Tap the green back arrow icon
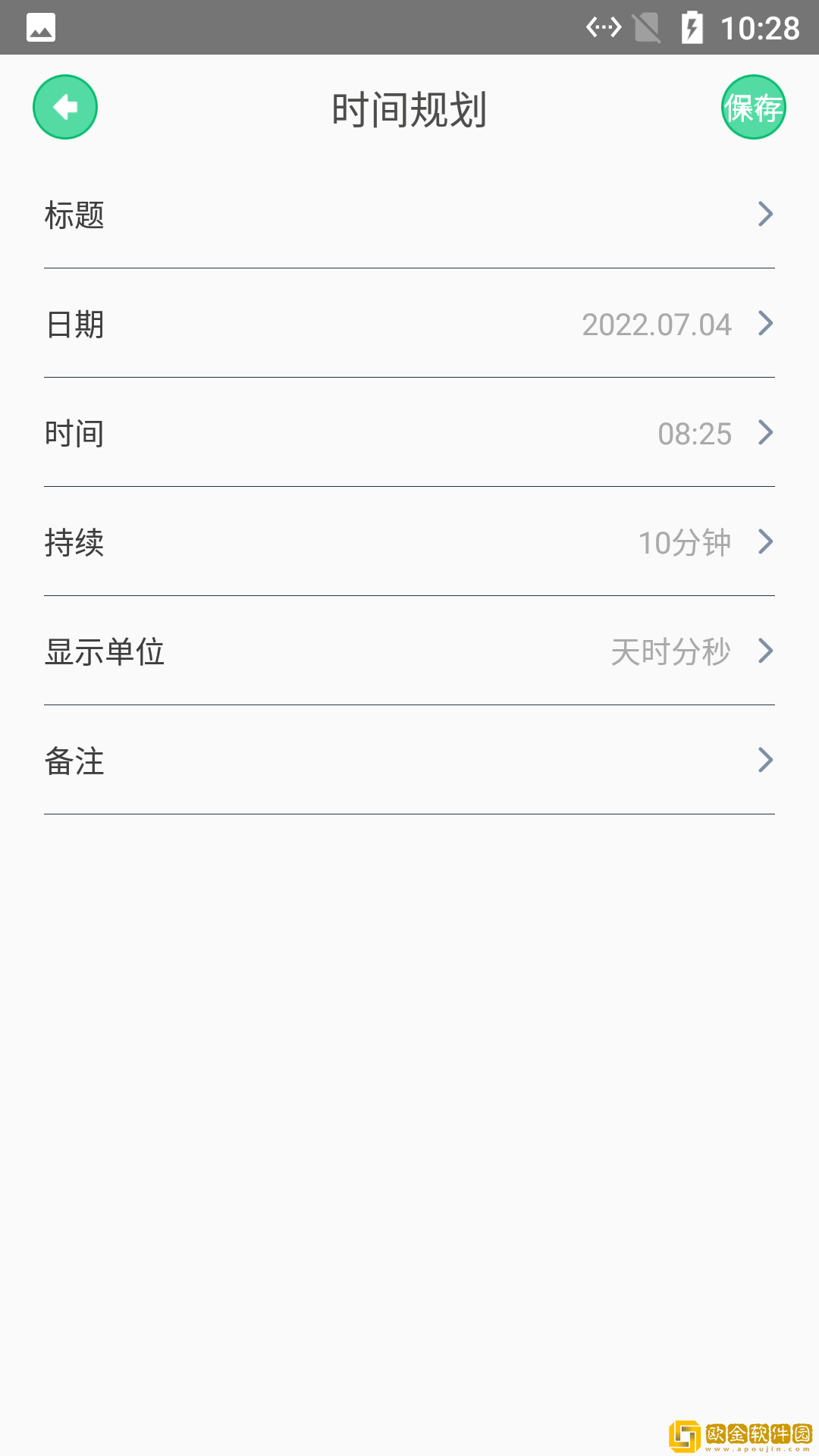This screenshot has height=1456, width=819. (x=64, y=107)
